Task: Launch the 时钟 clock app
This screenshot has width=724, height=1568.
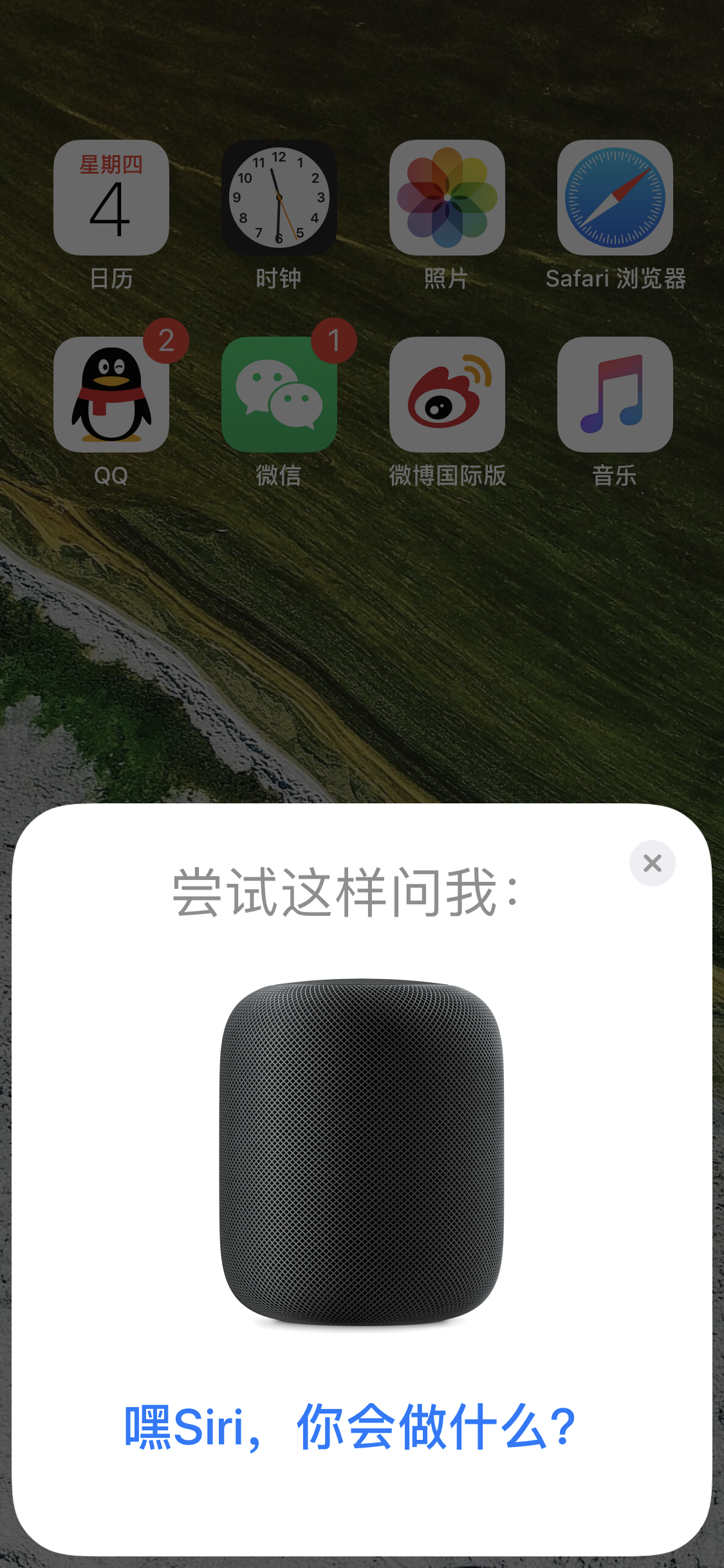Action: pyautogui.click(x=279, y=198)
